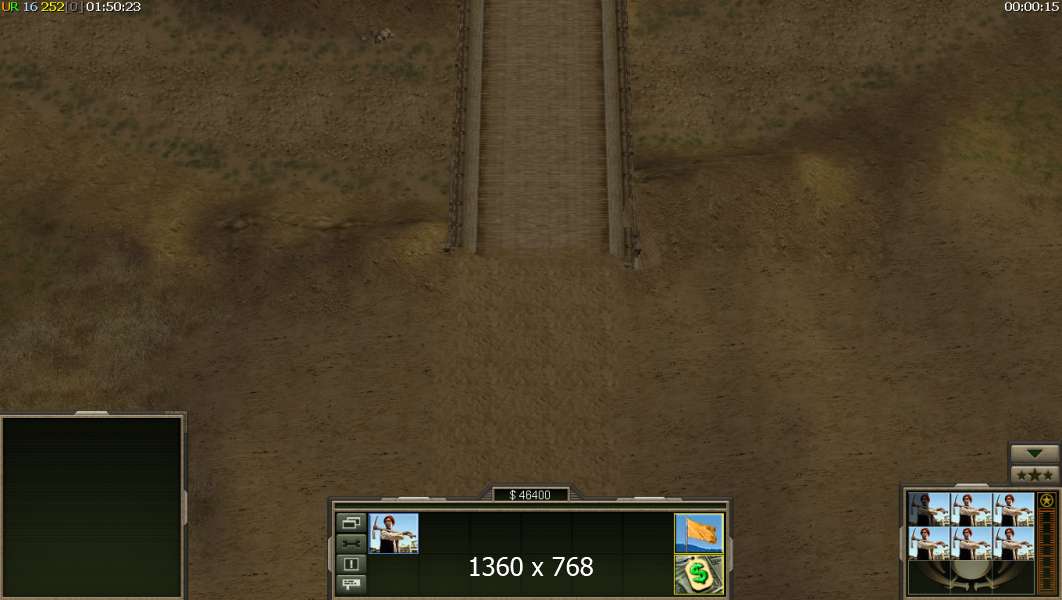Tap the wrench repair icon
The image size is (1062, 600).
(x=351, y=543)
